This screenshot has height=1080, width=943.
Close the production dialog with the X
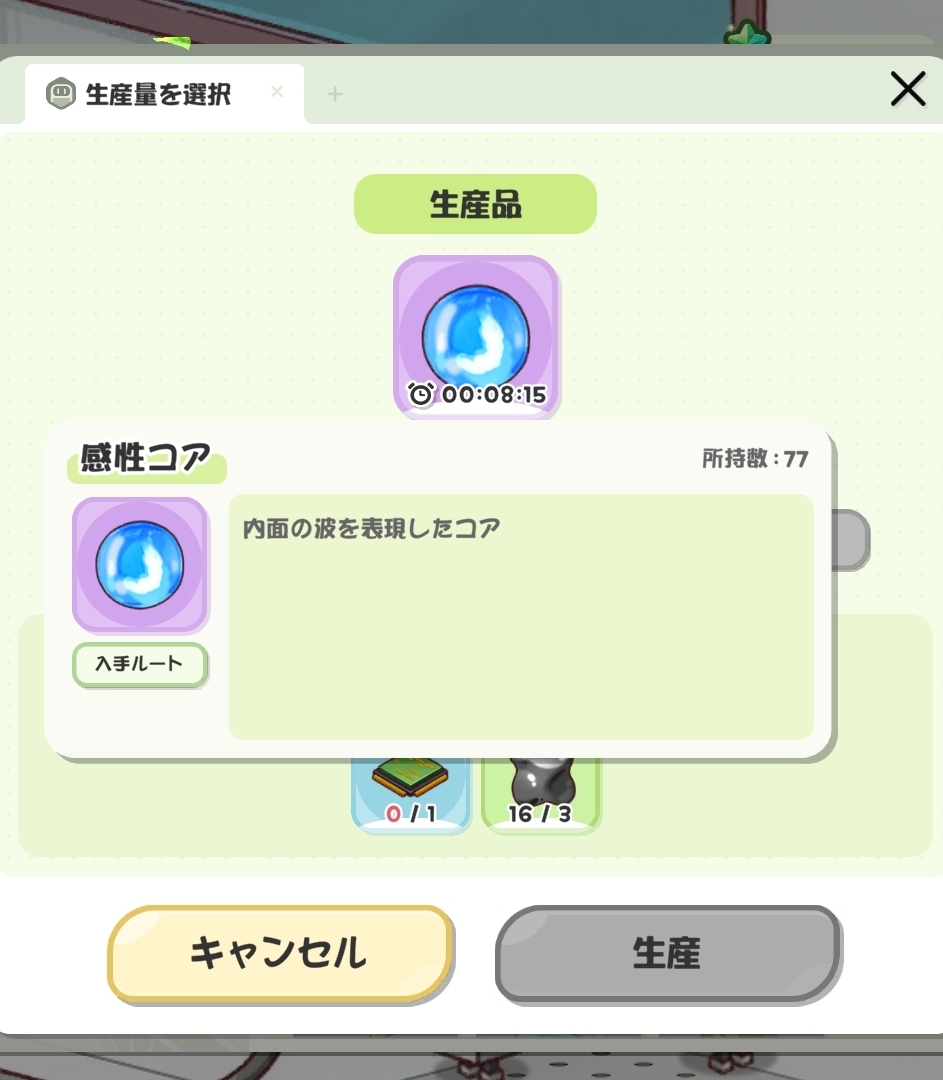point(907,90)
